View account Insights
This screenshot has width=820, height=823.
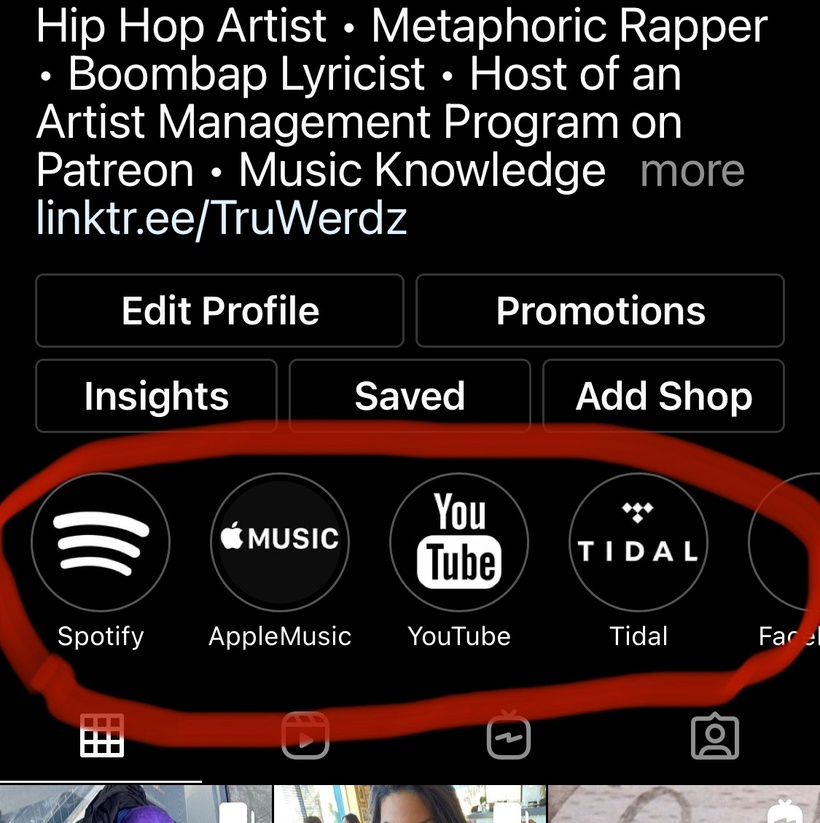(156, 396)
